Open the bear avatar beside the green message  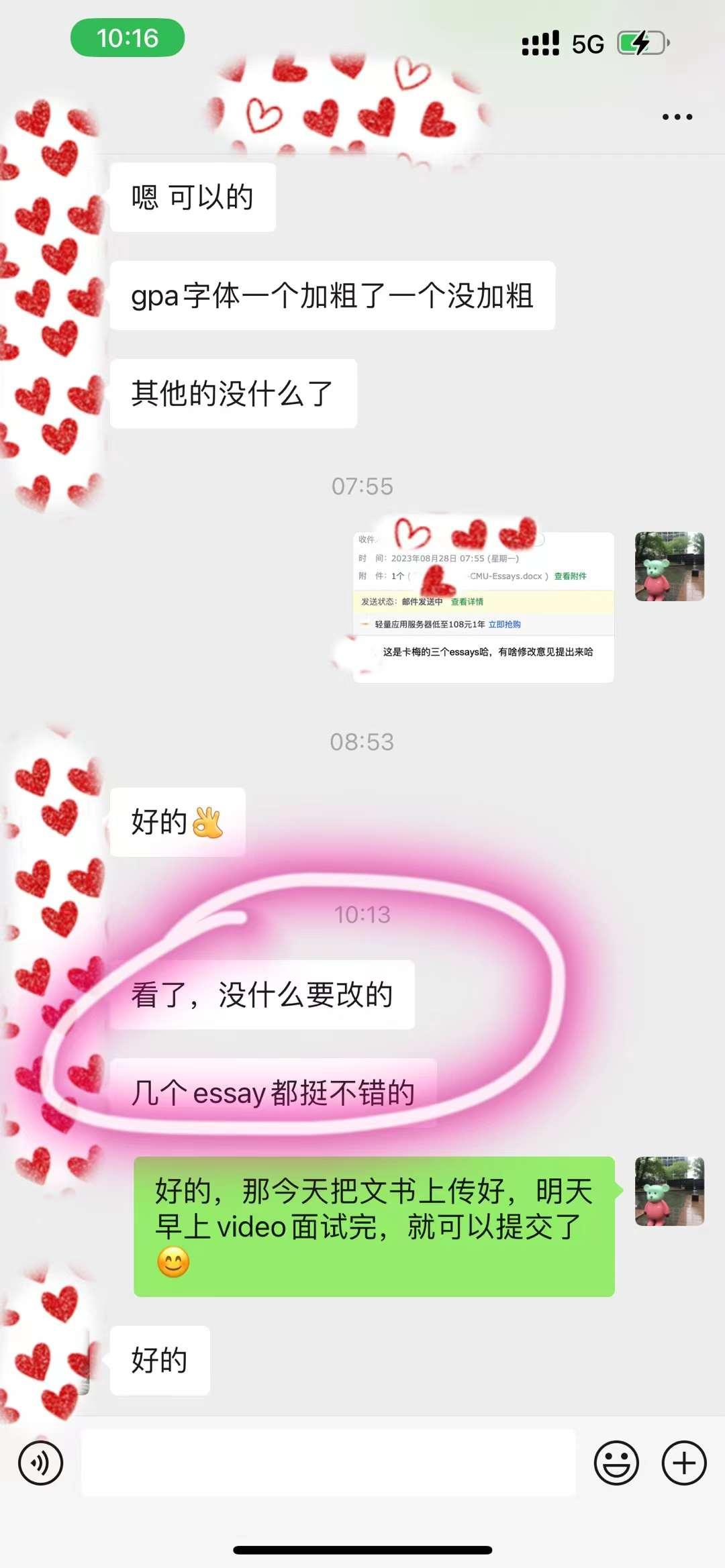pos(669,1191)
